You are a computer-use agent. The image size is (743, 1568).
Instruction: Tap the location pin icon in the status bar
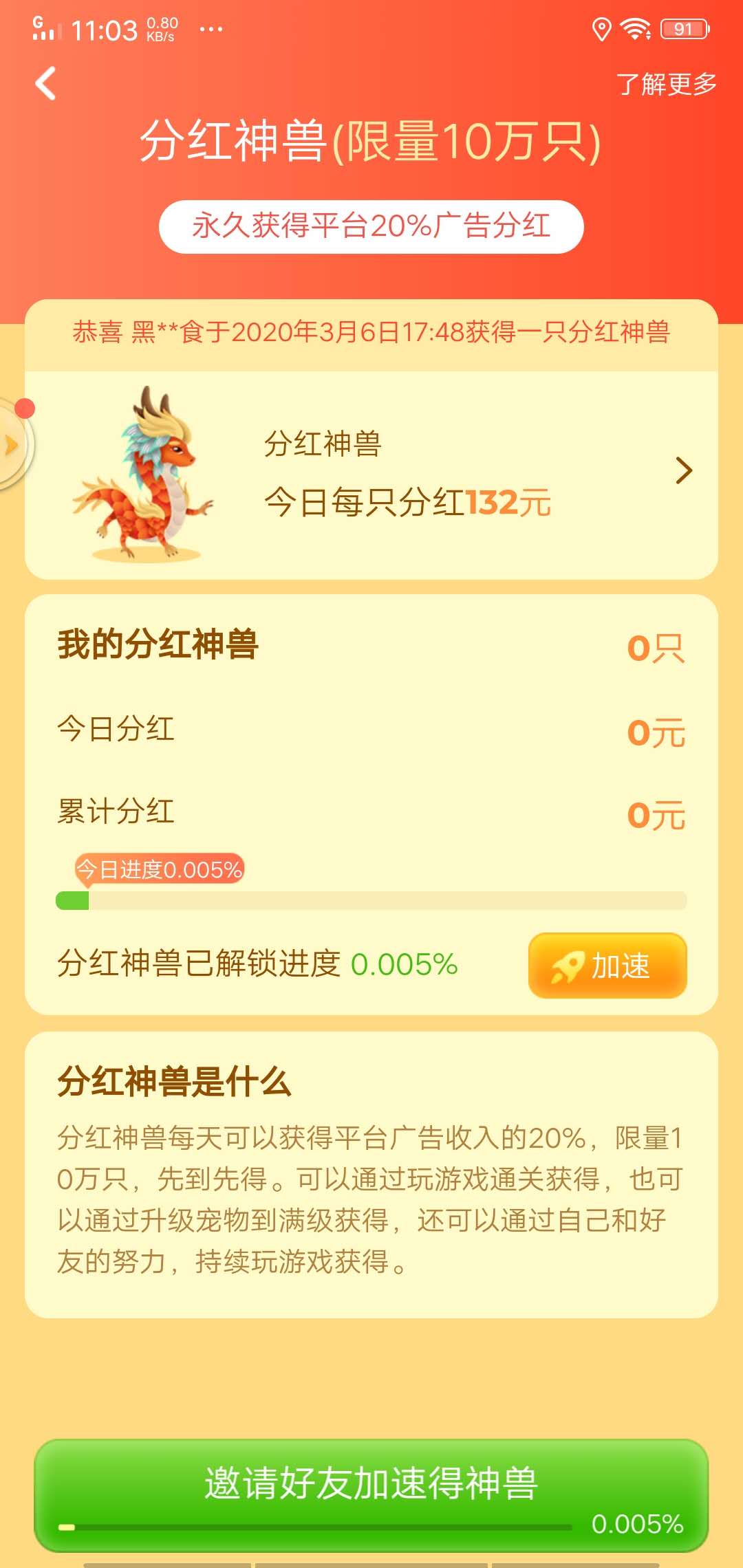[x=601, y=28]
